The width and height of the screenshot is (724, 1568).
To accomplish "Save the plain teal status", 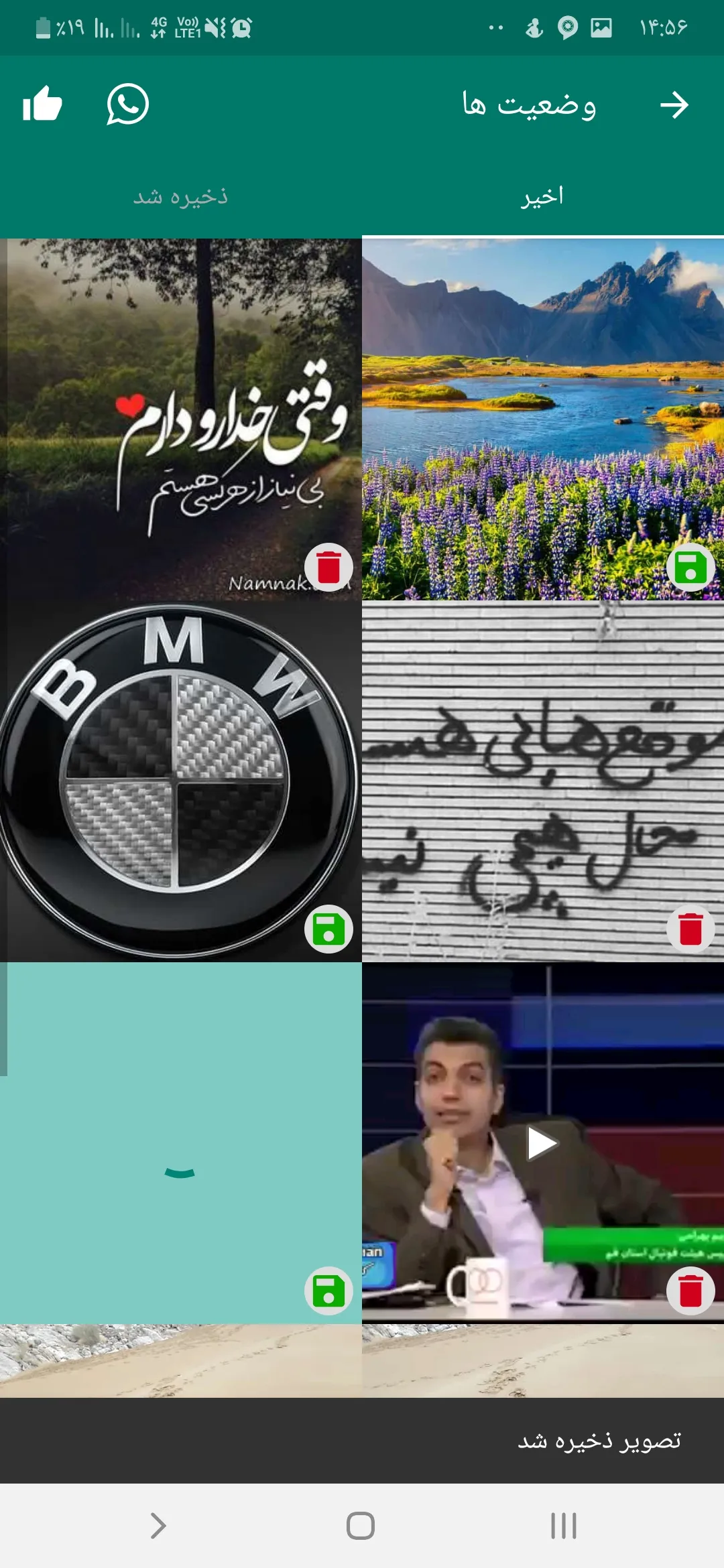I will pyautogui.click(x=328, y=1291).
